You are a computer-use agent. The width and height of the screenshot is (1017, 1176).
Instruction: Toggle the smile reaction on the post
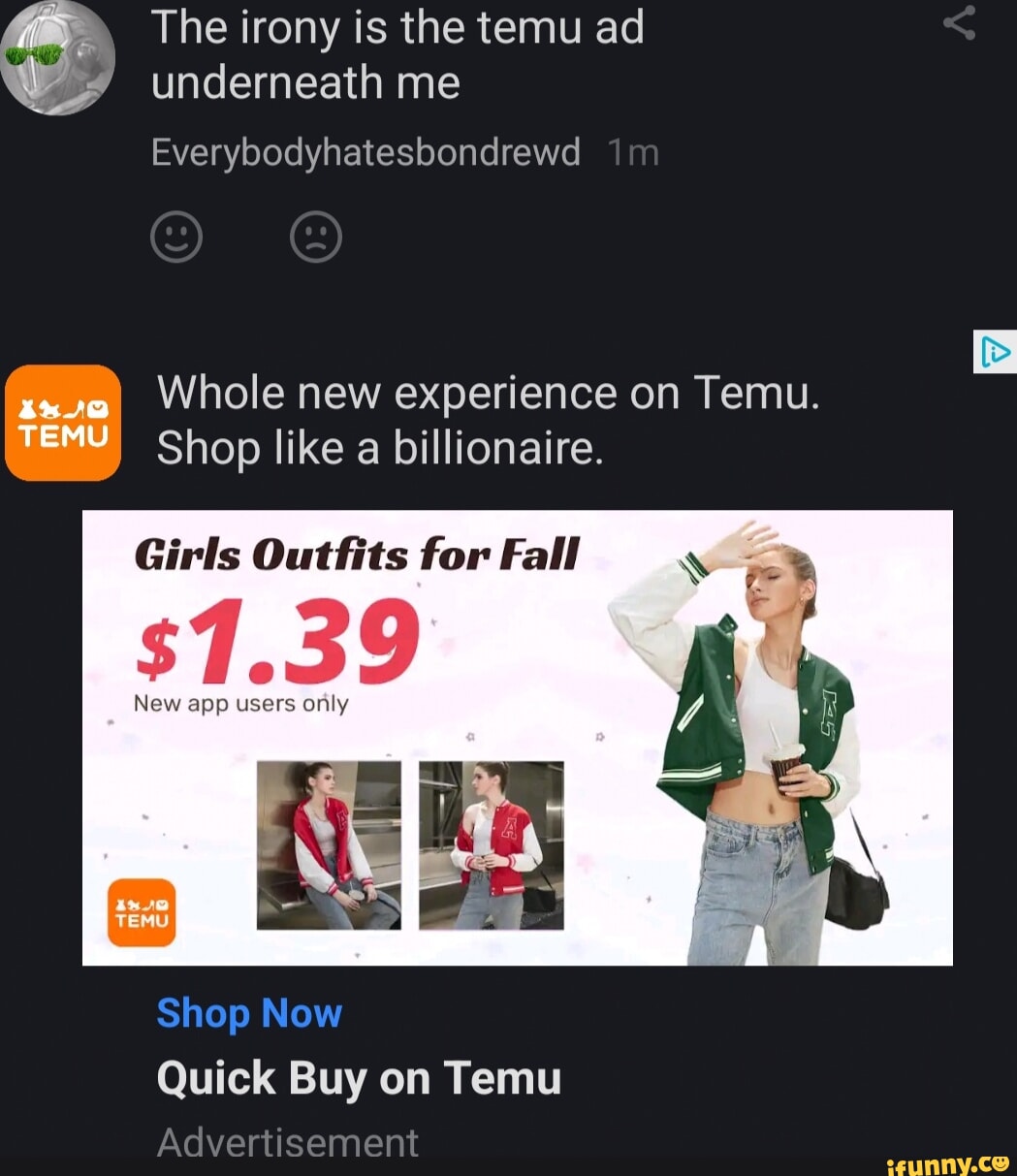coord(176,236)
